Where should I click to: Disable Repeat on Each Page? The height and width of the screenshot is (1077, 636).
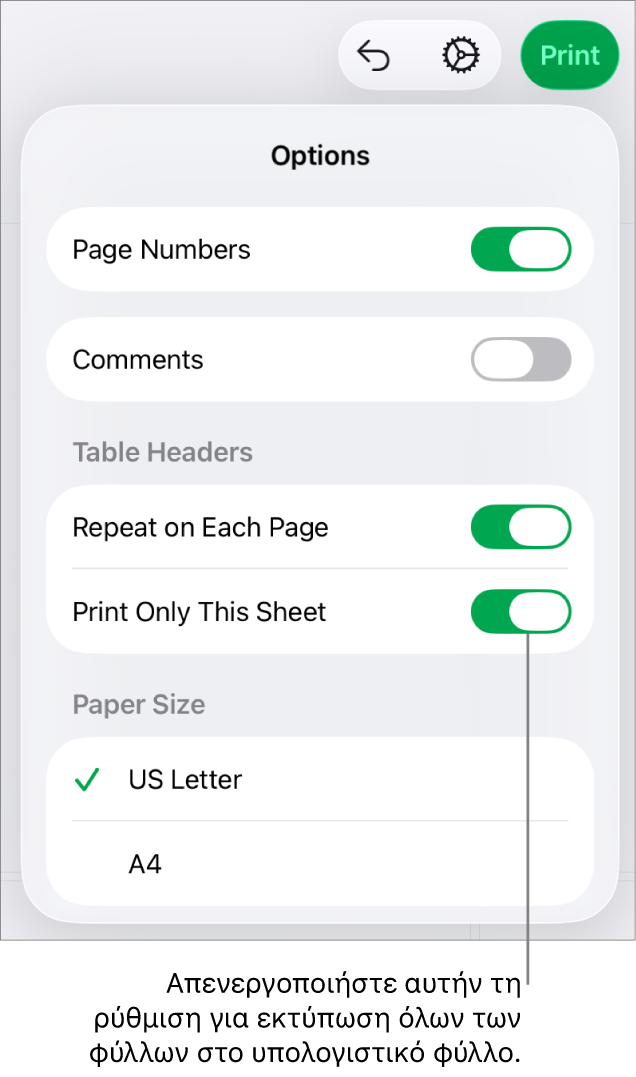click(521, 527)
